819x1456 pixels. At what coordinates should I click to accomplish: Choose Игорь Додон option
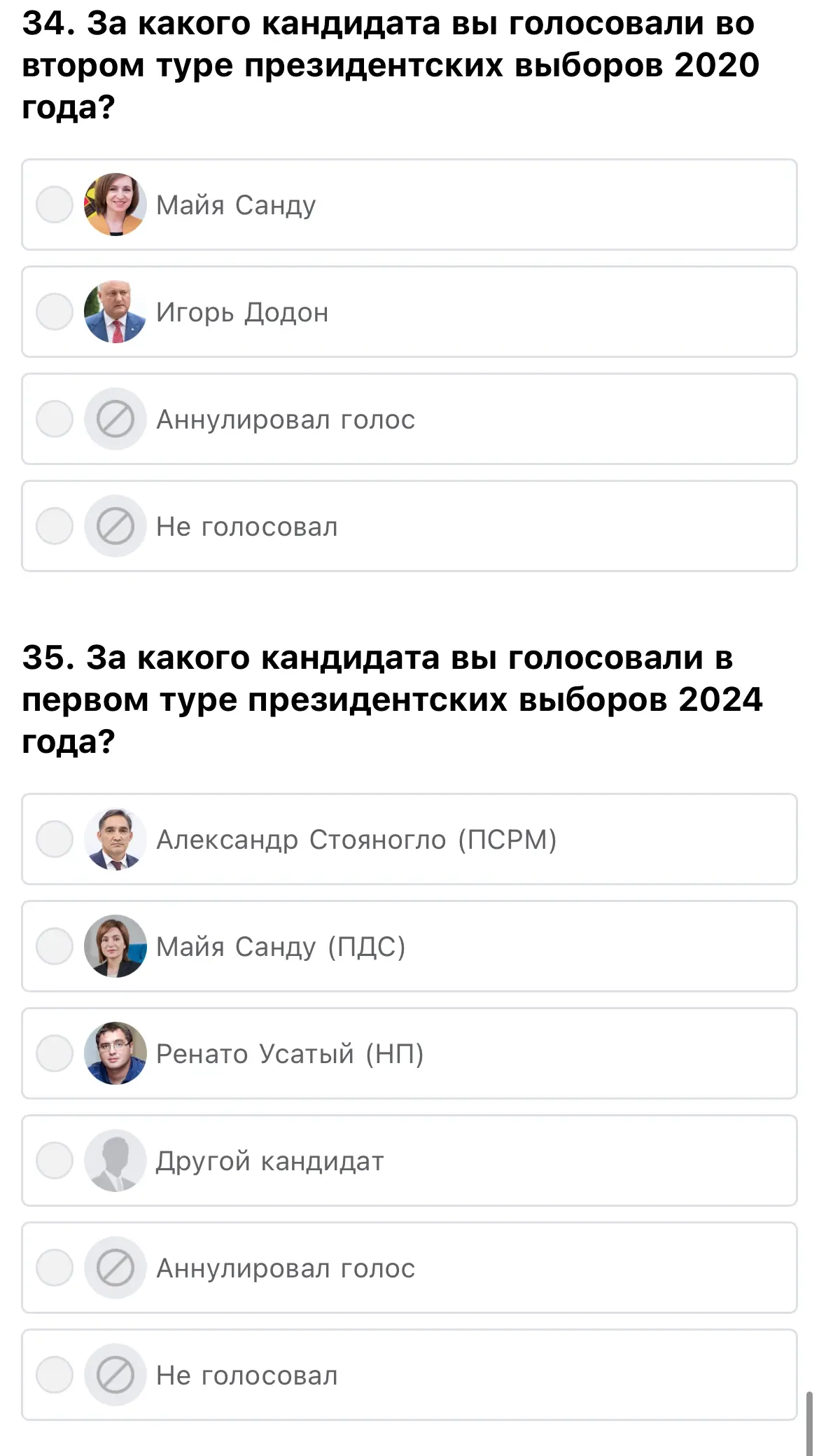tap(409, 312)
